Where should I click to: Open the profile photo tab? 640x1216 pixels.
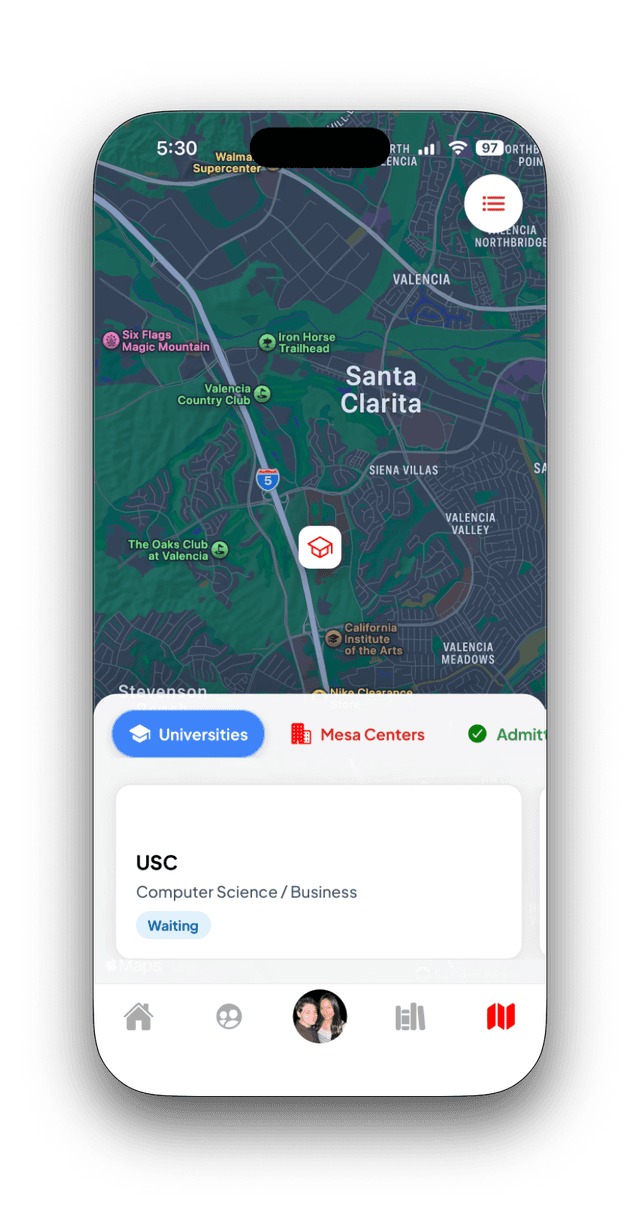click(320, 1016)
